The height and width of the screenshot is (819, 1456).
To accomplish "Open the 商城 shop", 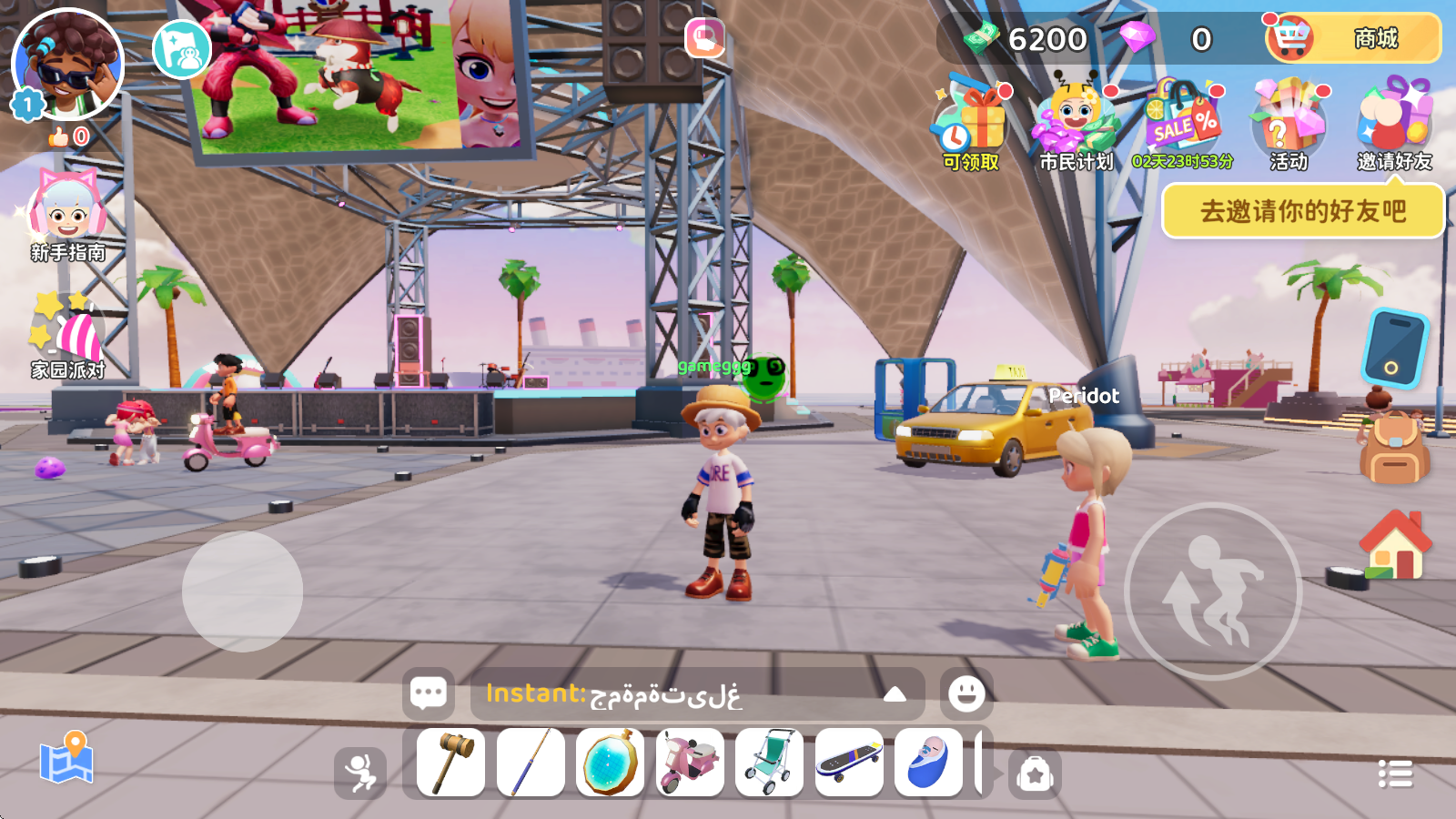I will (x=1353, y=38).
